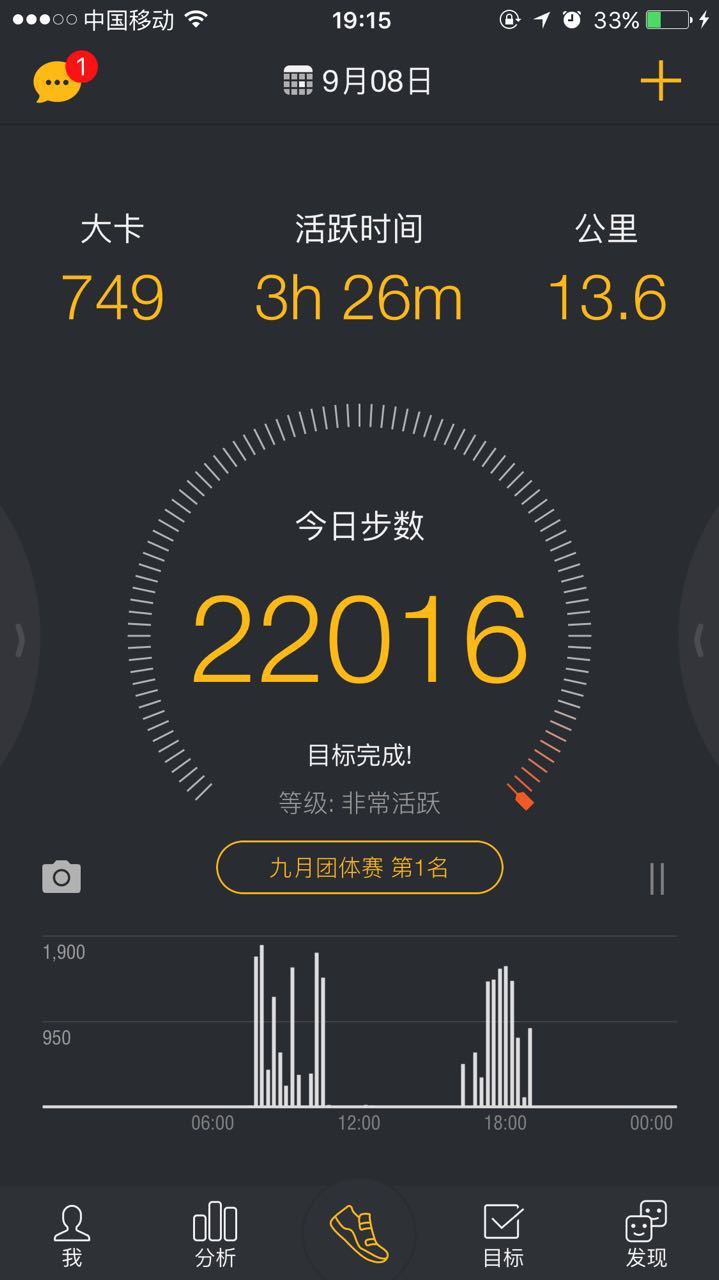Open the messages chat bubble icon
This screenshot has height=1280, width=719.
(x=58, y=82)
